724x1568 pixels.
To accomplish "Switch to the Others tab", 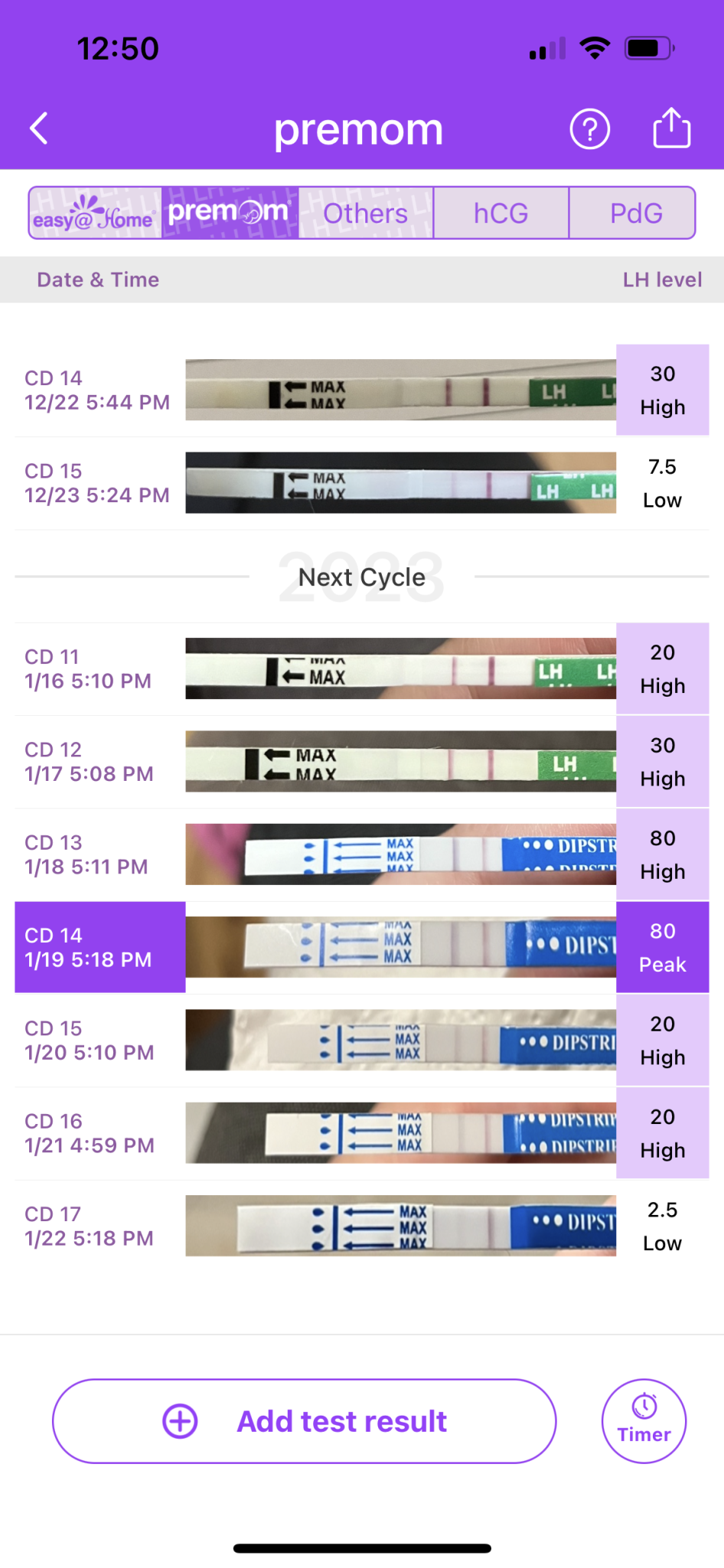I will click(x=365, y=214).
